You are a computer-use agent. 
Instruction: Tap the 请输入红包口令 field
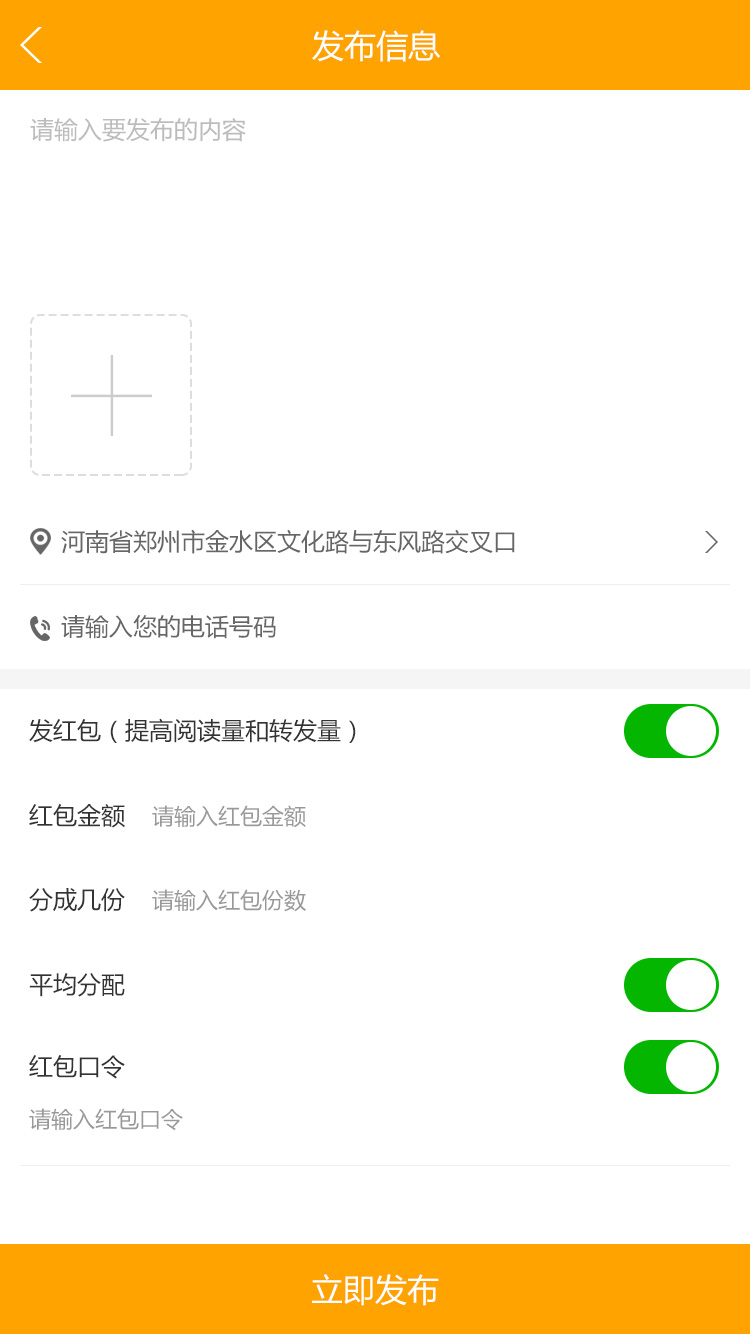click(x=300, y=1120)
